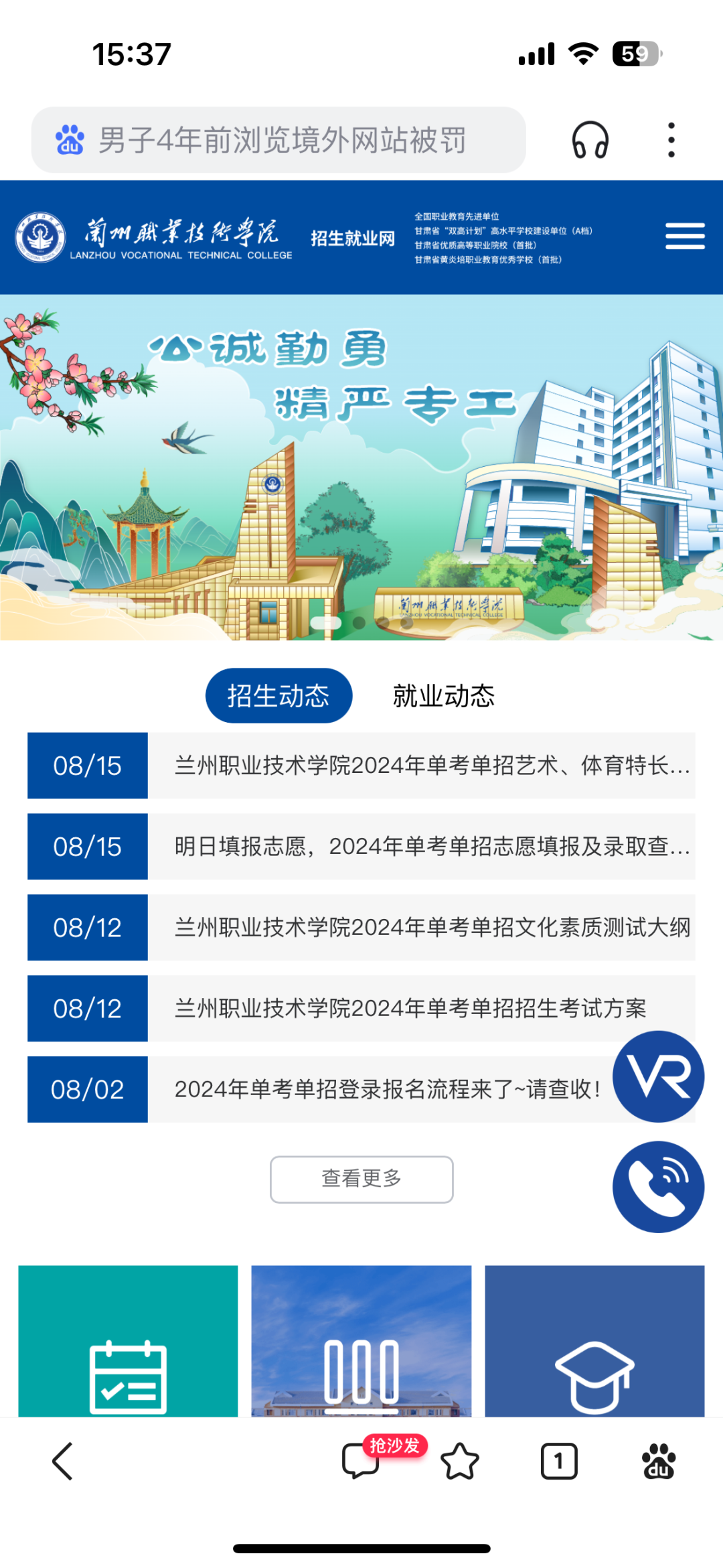
Task: Open the site hamburger menu
Action: 684,236
